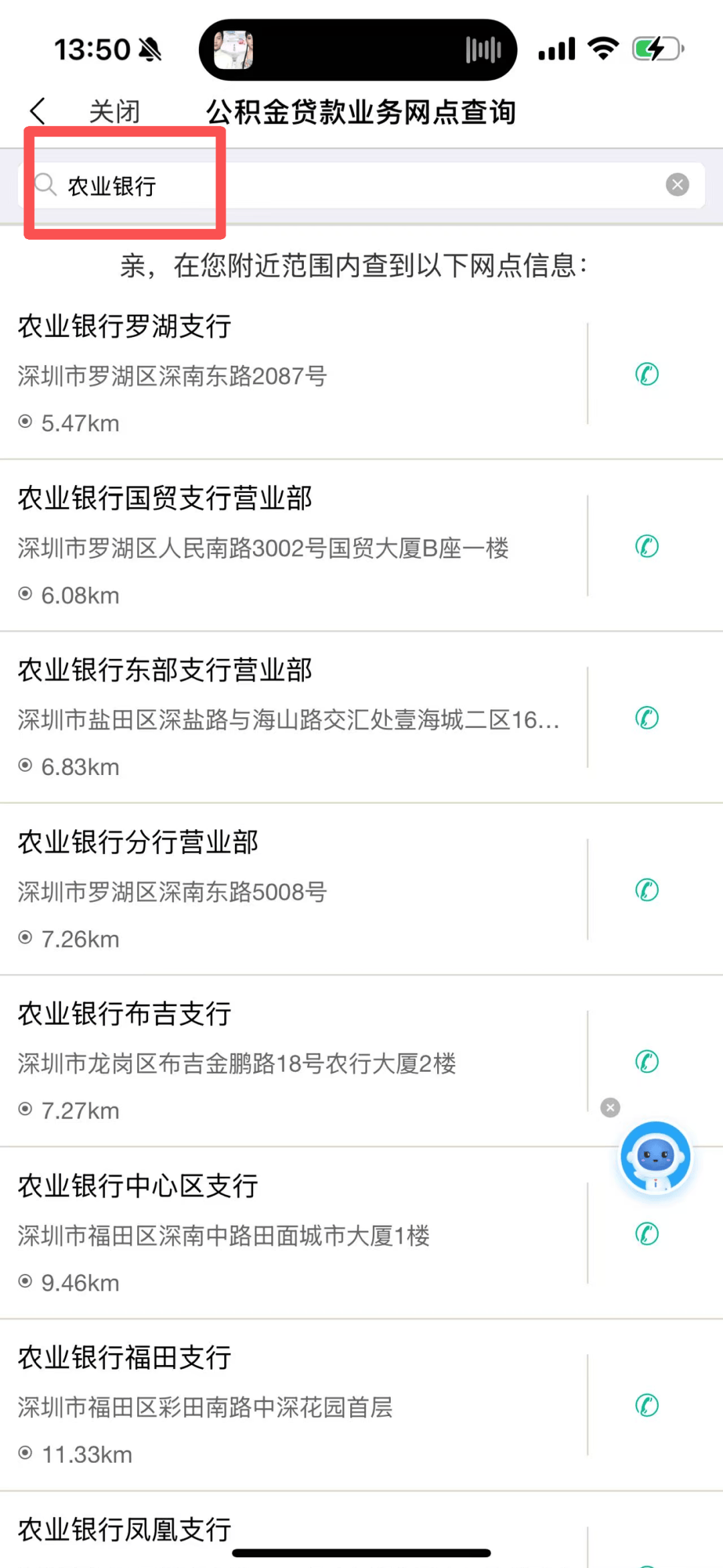Screen dimensions: 723x1568
Task: Call 农业银行东部支行营业部 via its phone icon
Action: point(647,718)
